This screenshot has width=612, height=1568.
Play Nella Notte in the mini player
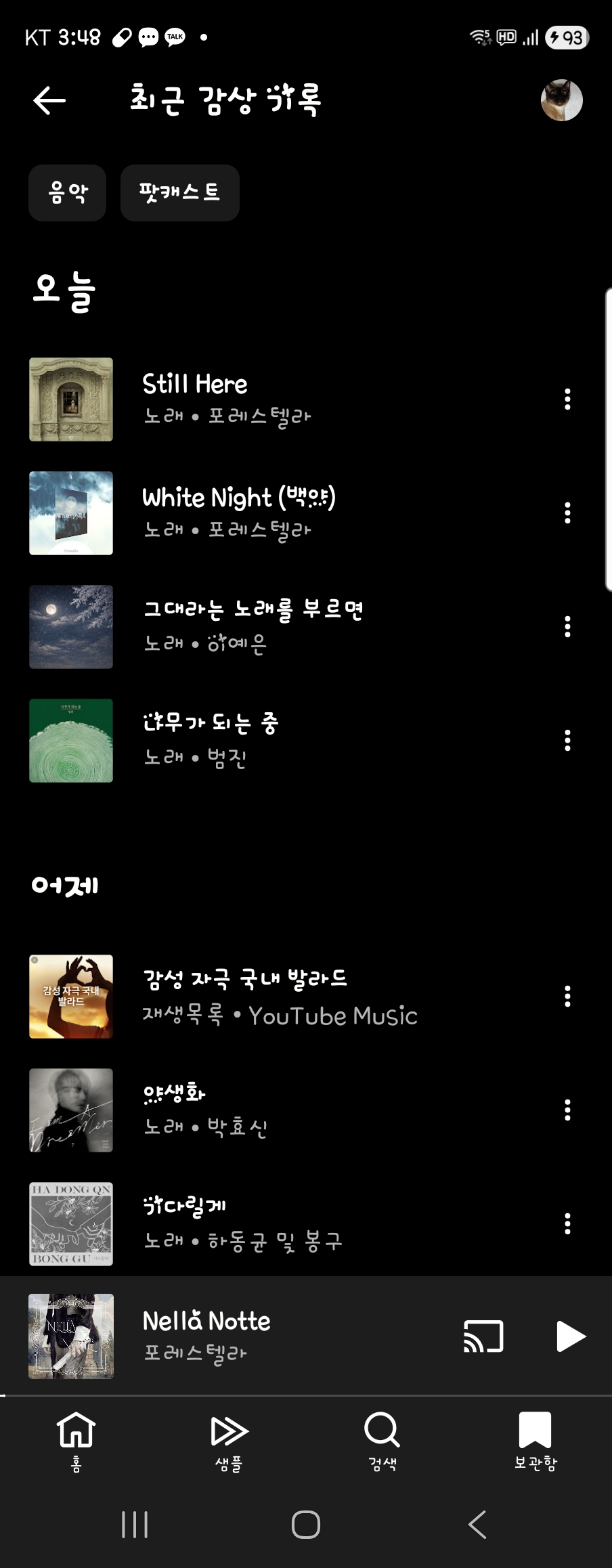click(x=570, y=1336)
